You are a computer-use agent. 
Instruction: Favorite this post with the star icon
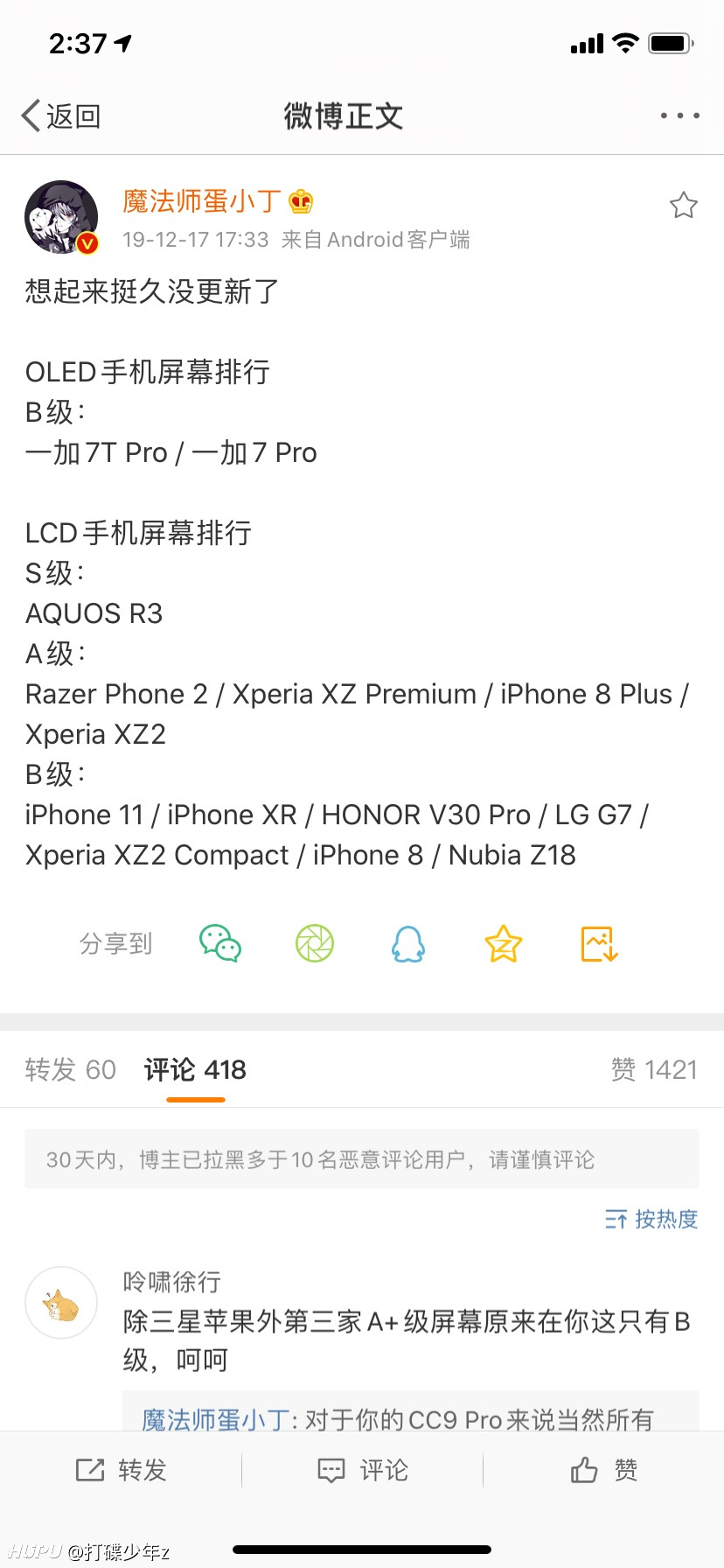click(x=684, y=205)
